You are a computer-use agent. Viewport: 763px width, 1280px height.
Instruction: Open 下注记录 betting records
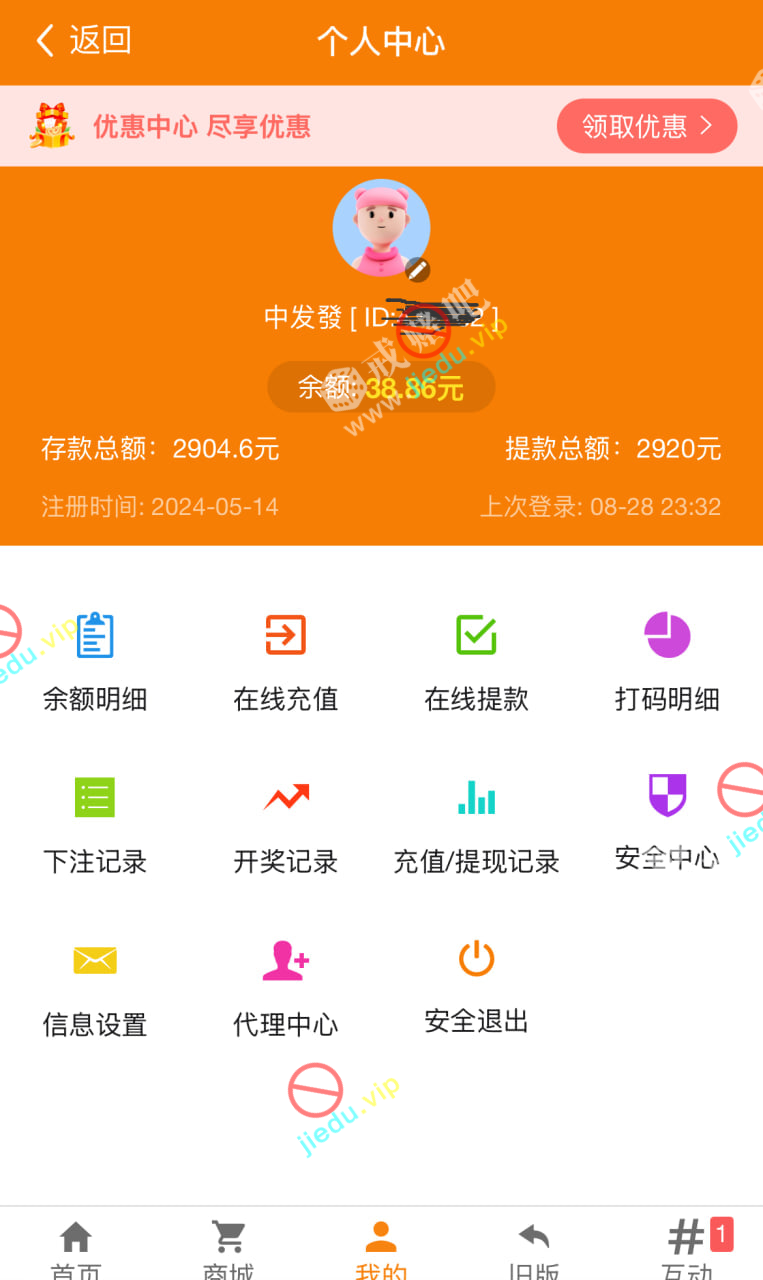95,823
